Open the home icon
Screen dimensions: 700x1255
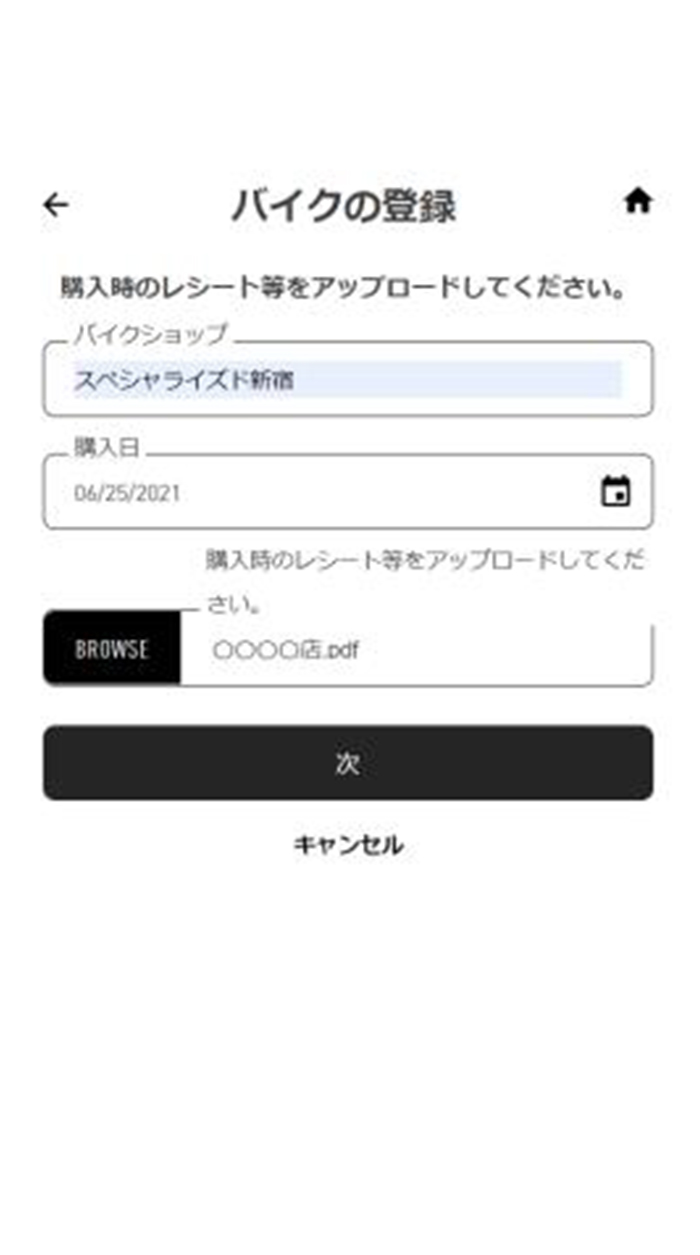point(638,202)
